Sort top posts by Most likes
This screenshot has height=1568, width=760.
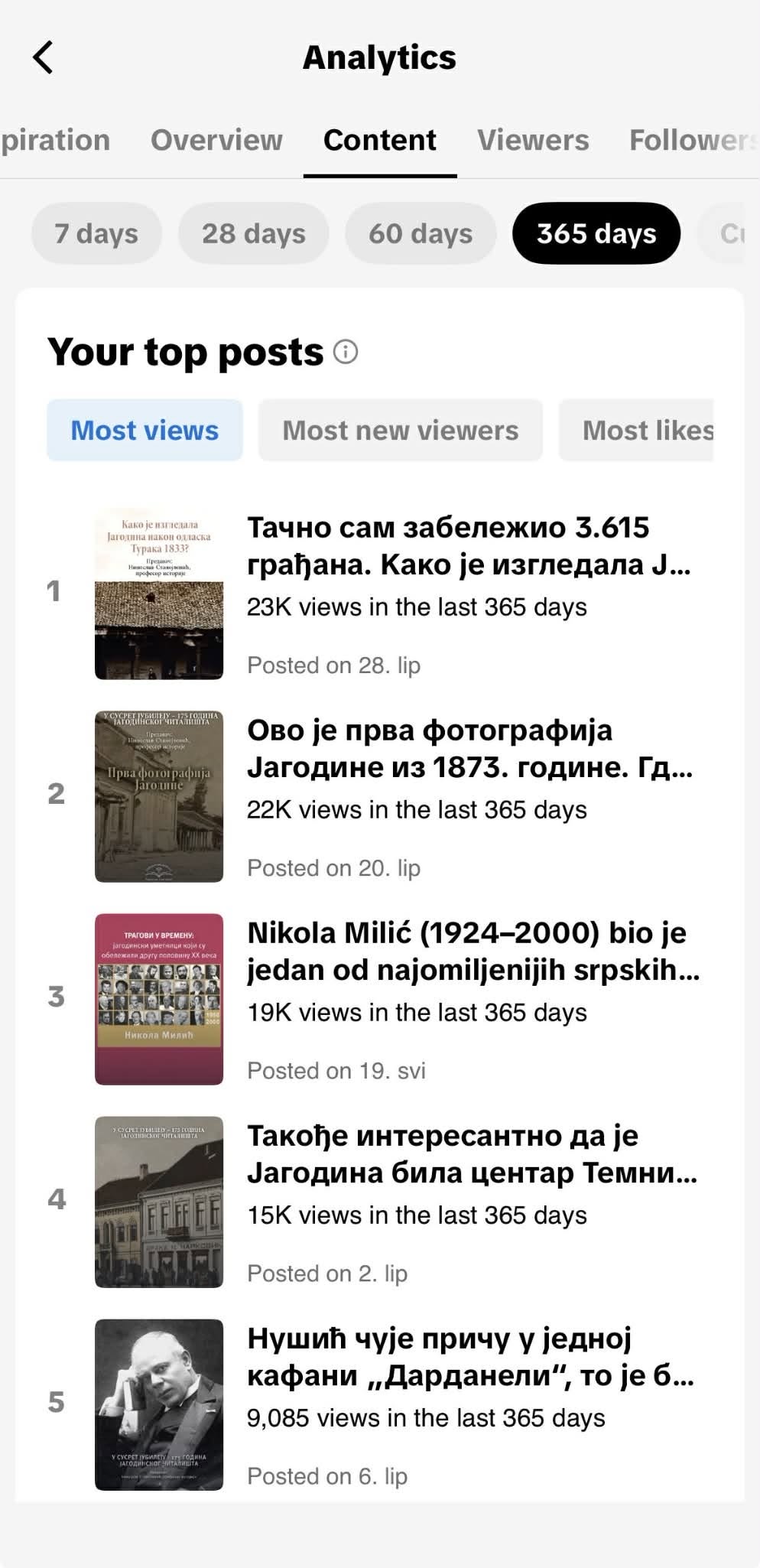[x=636, y=430]
